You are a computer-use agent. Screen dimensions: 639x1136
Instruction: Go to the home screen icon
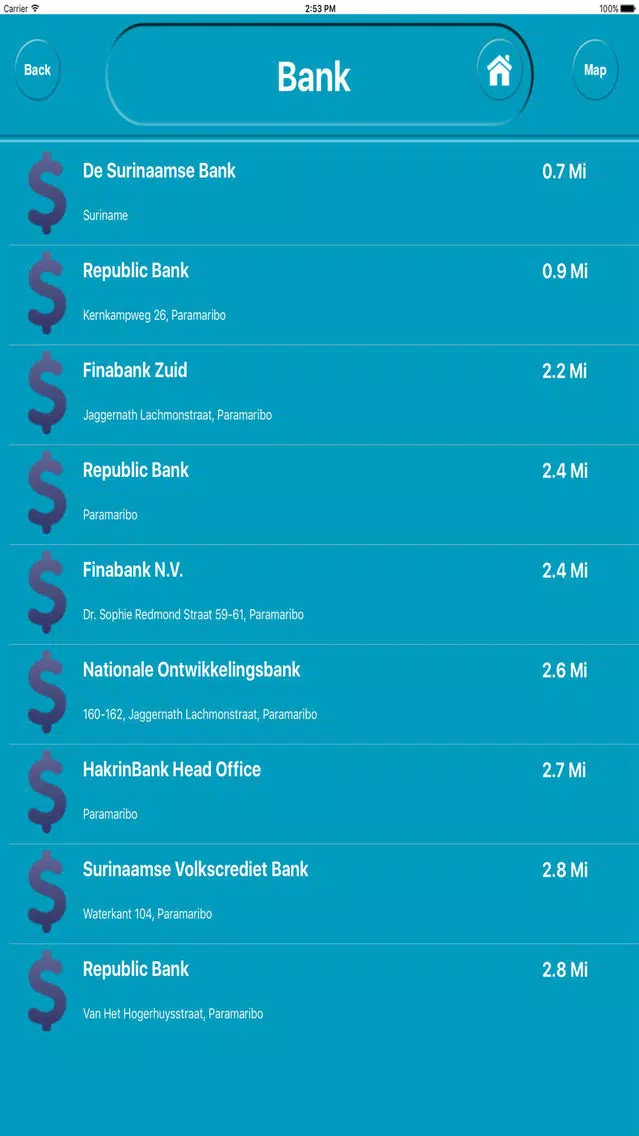tap(499, 70)
